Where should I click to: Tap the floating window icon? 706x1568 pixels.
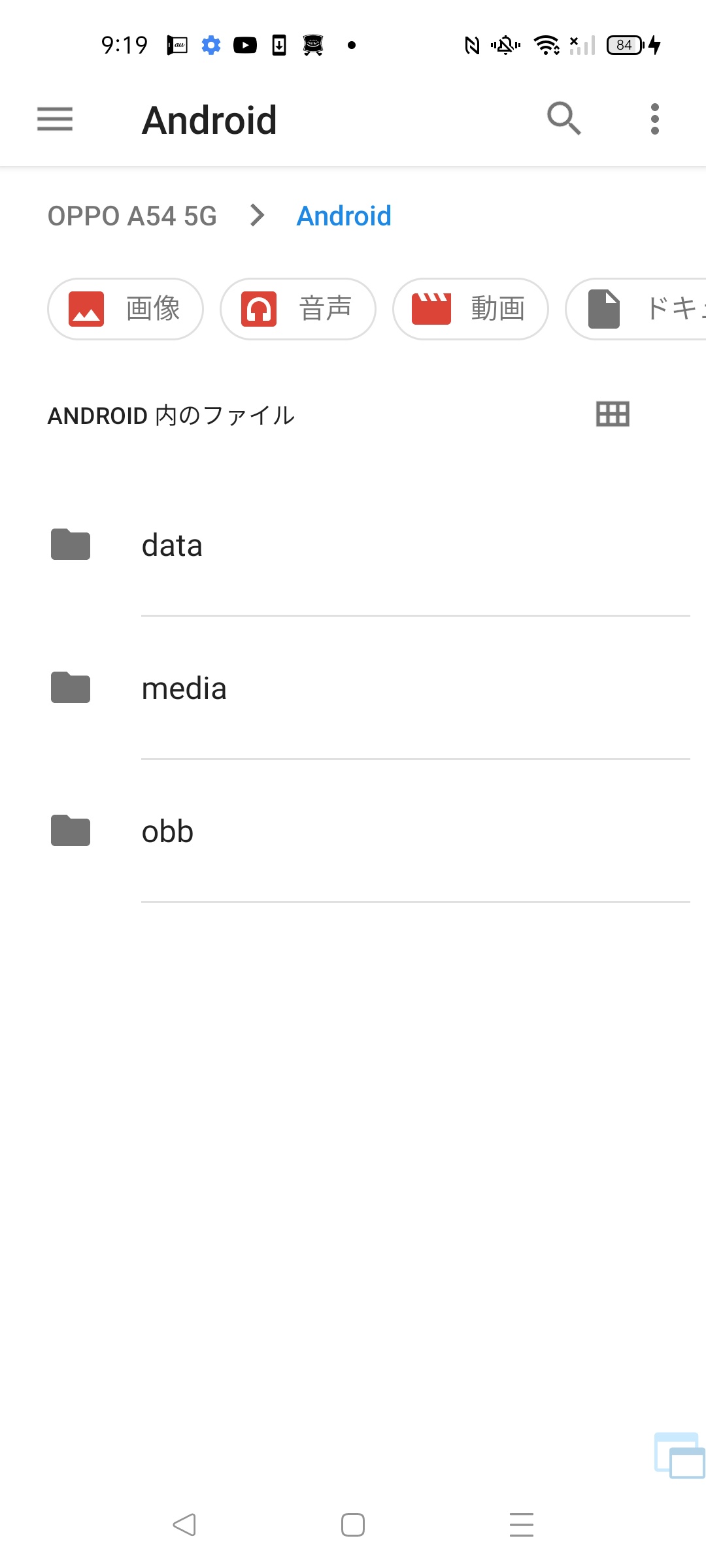click(x=680, y=1456)
